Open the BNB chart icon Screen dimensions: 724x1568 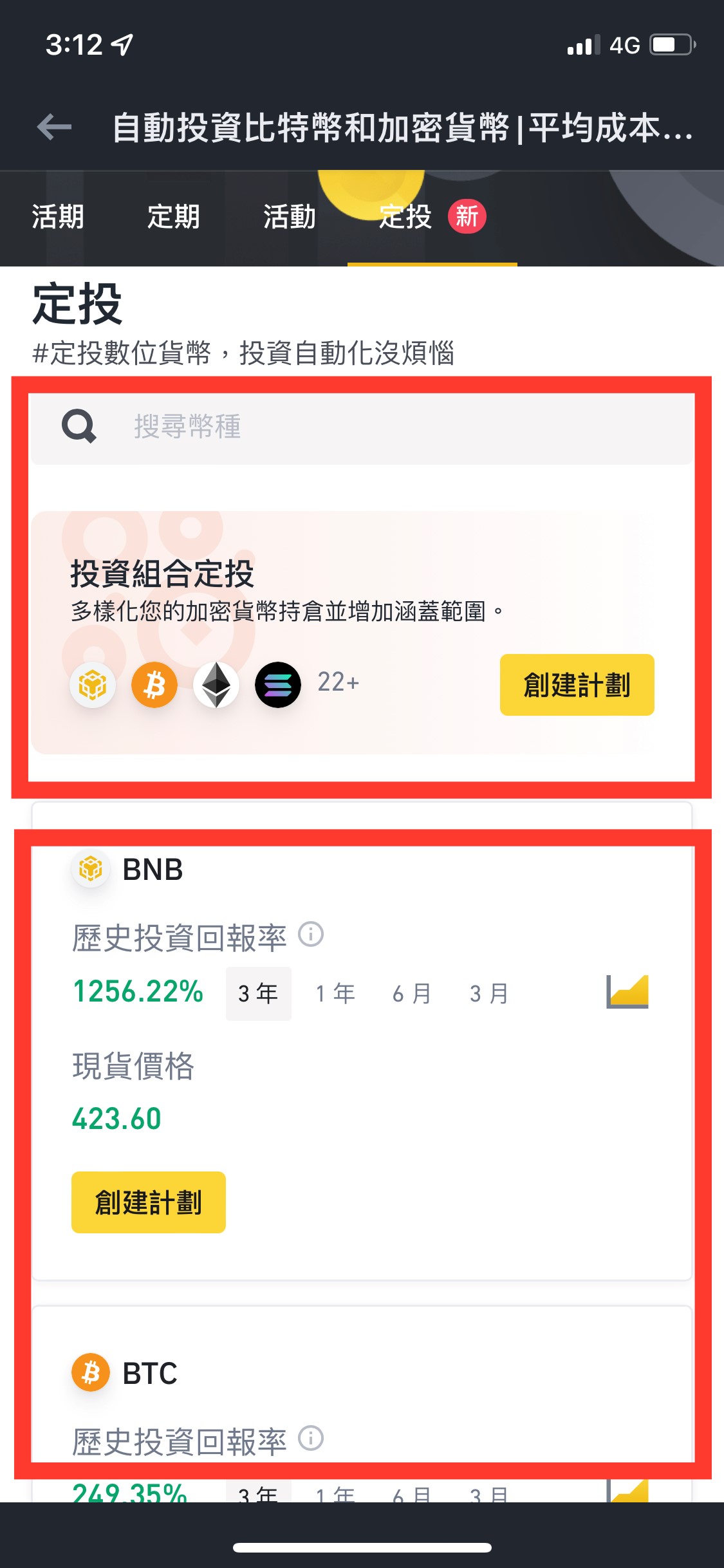pyautogui.click(x=627, y=992)
